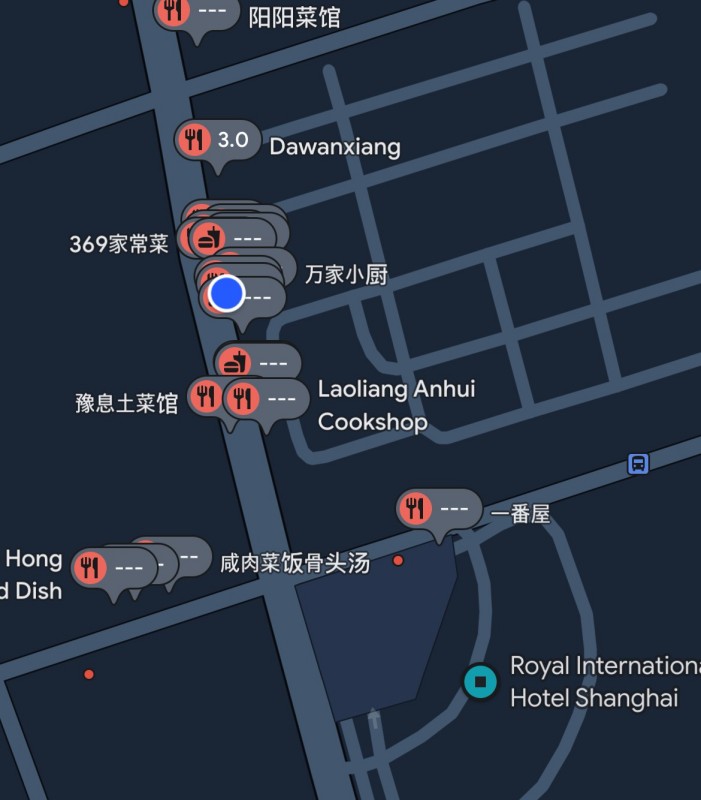Select the Laoliang Anhui Cookshop marker
Viewport: 701px width, 800px height.
click(265, 400)
